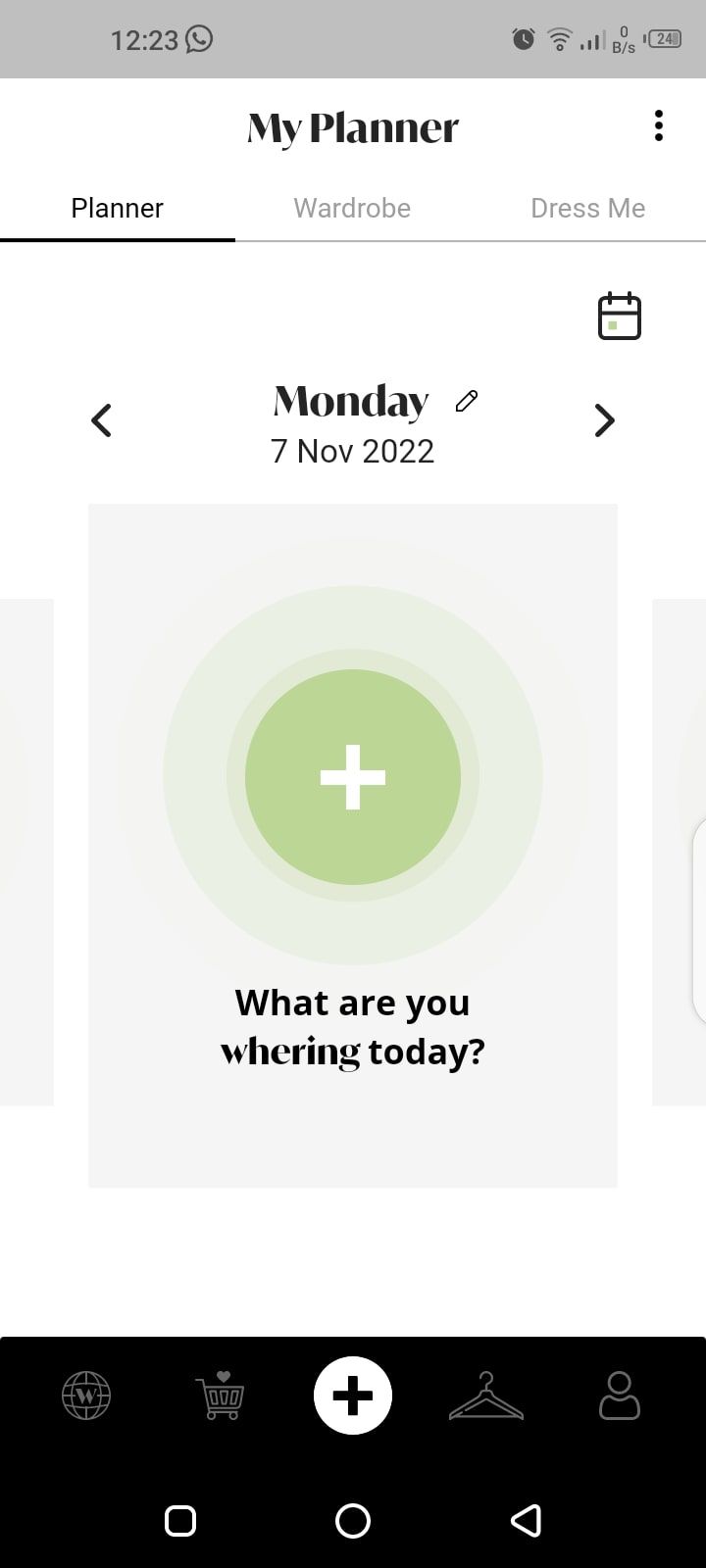The height and width of the screenshot is (1568, 706).
Task: Tap 'What are you whering today?' text
Action: coord(352,1025)
